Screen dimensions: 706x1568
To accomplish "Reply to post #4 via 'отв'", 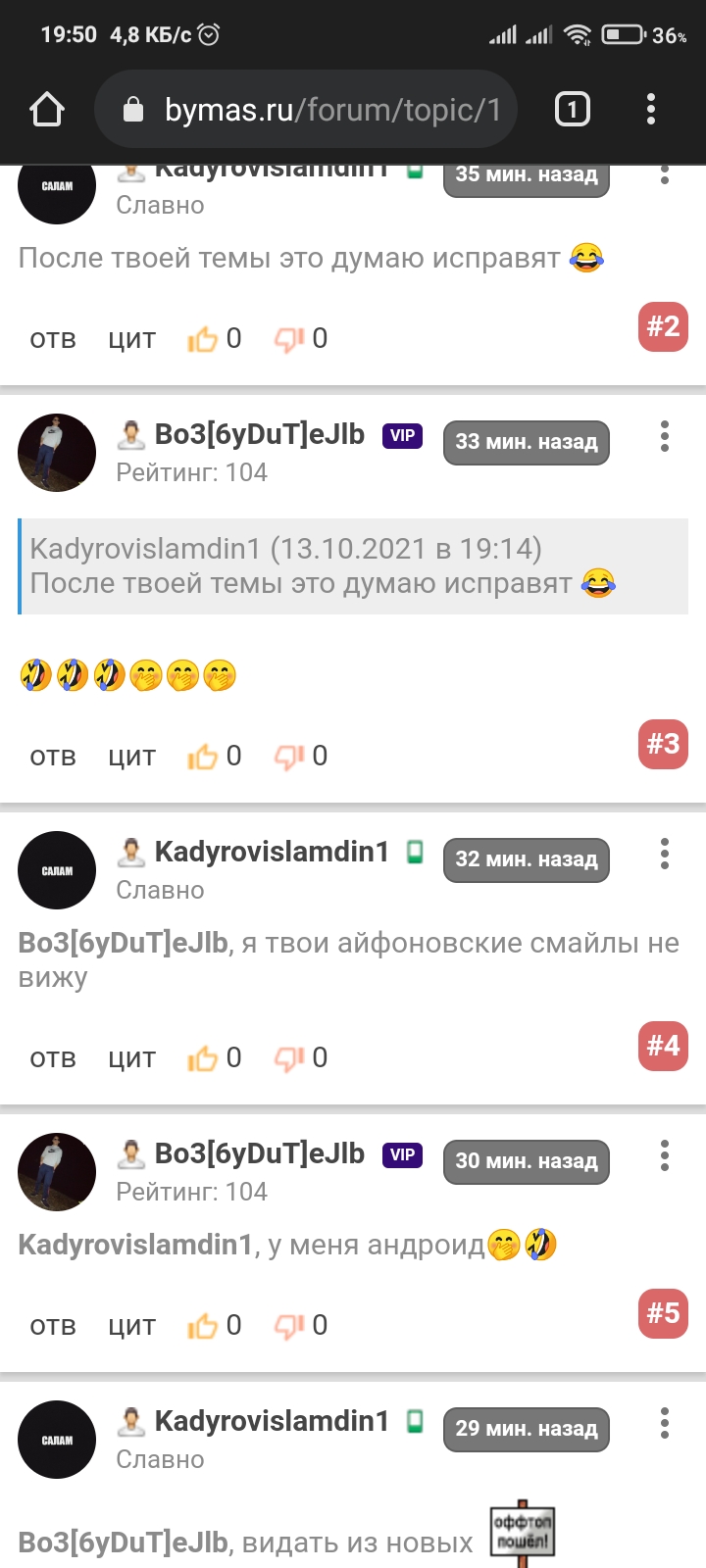I will pyautogui.click(x=53, y=1058).
